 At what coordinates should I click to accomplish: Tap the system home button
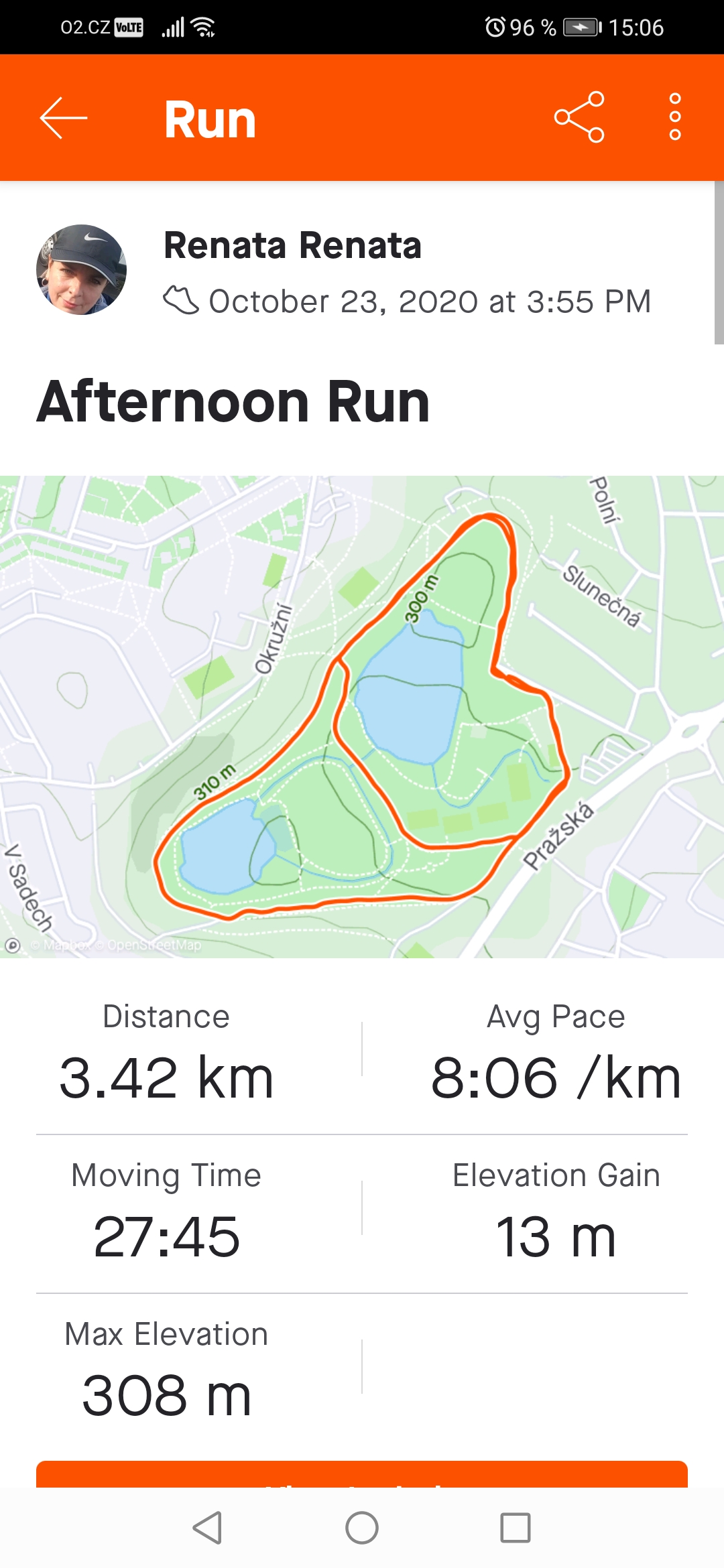click(x=362, y=1528)
